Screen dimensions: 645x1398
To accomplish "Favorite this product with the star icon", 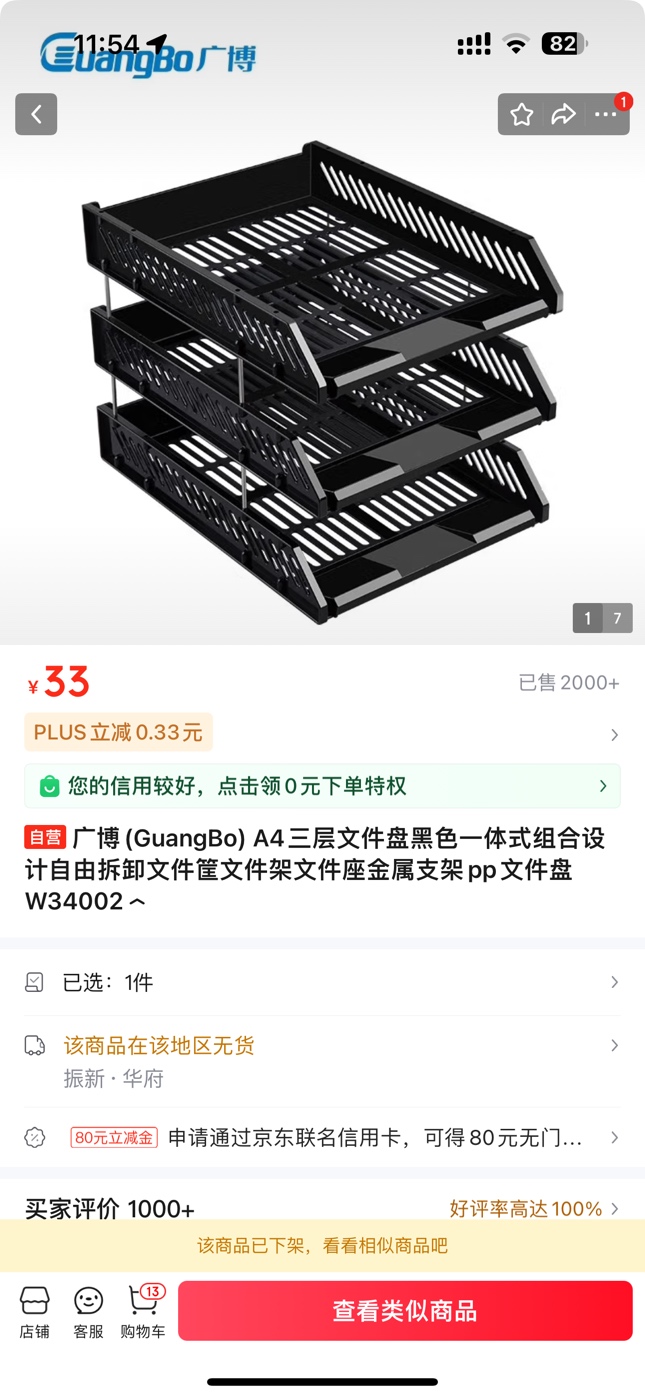I will [x=521, y=114].
